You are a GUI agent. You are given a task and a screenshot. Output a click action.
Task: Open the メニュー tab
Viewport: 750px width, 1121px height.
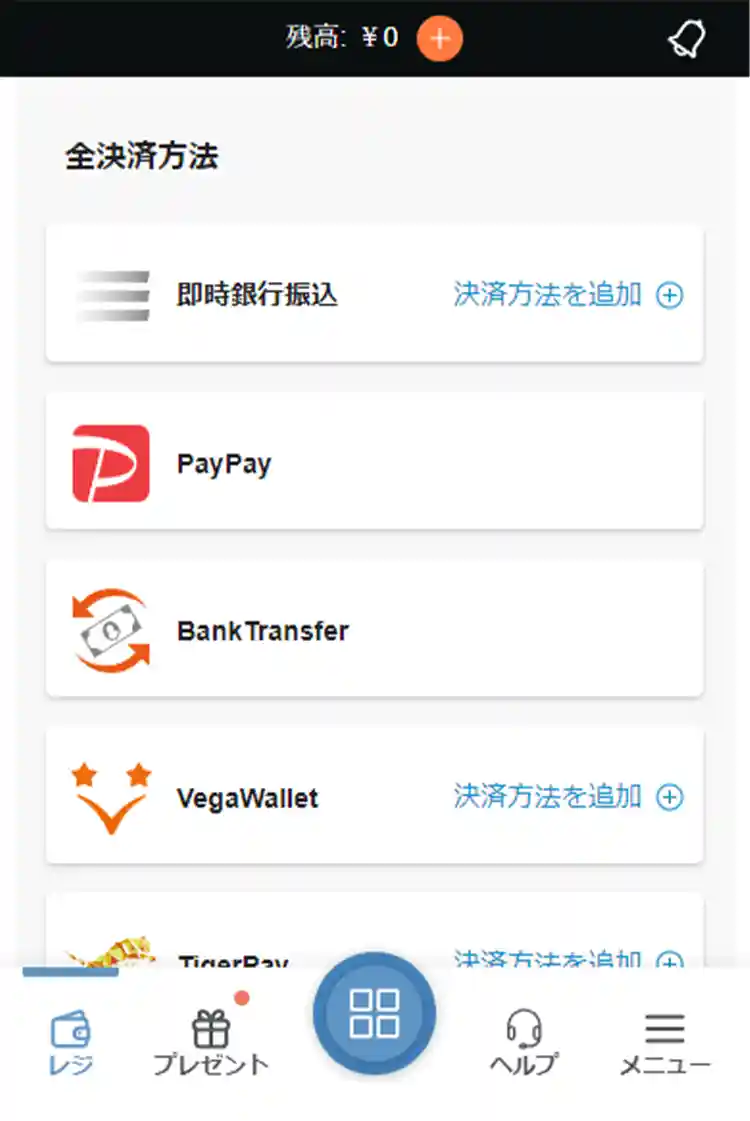[665, 1042]
